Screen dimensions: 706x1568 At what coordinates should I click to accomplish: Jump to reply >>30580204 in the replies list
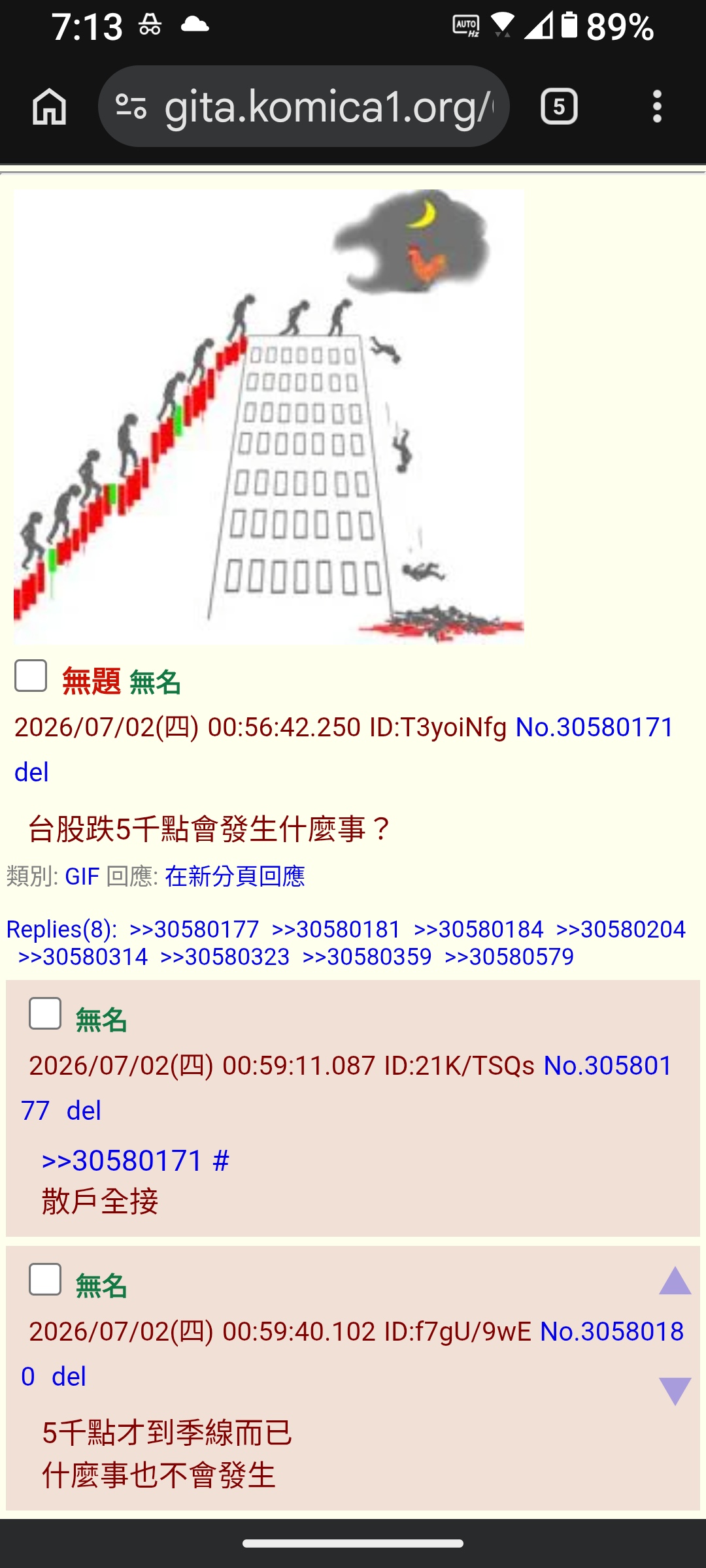(620, 929)
